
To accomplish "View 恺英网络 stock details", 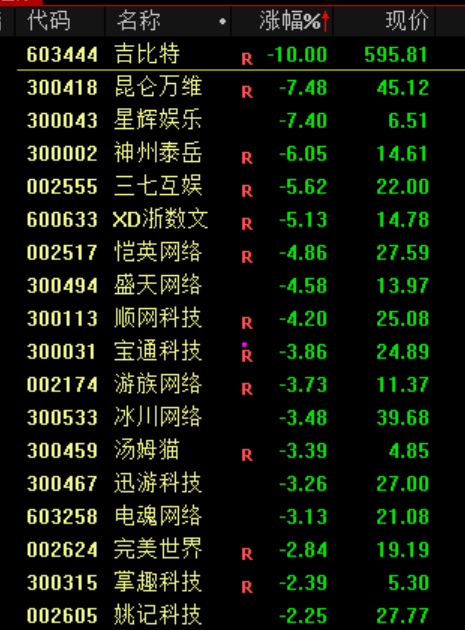I will pos(241,252).
